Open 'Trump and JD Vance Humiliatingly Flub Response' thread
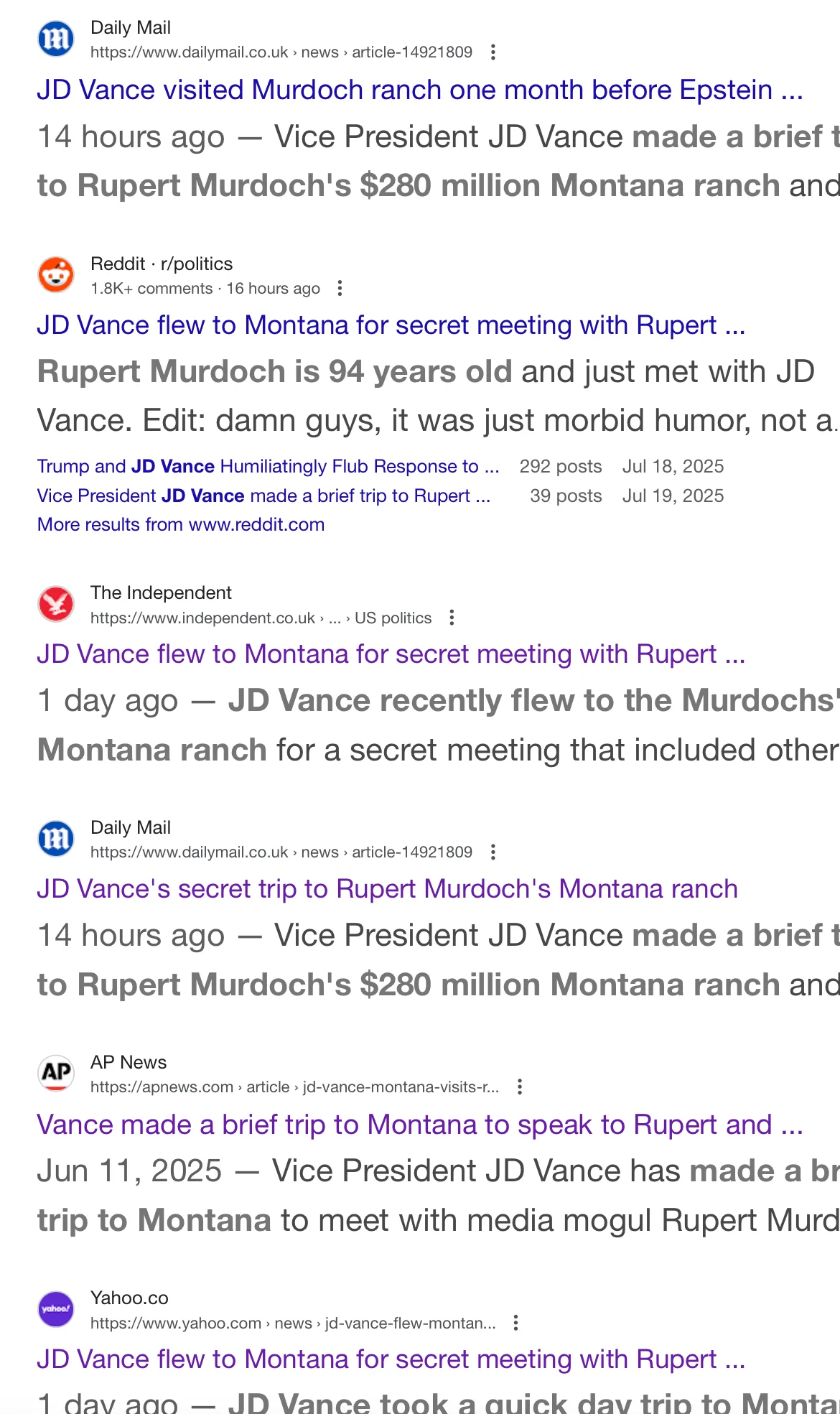The image size is (840, 1414). (x=268, y=467)
